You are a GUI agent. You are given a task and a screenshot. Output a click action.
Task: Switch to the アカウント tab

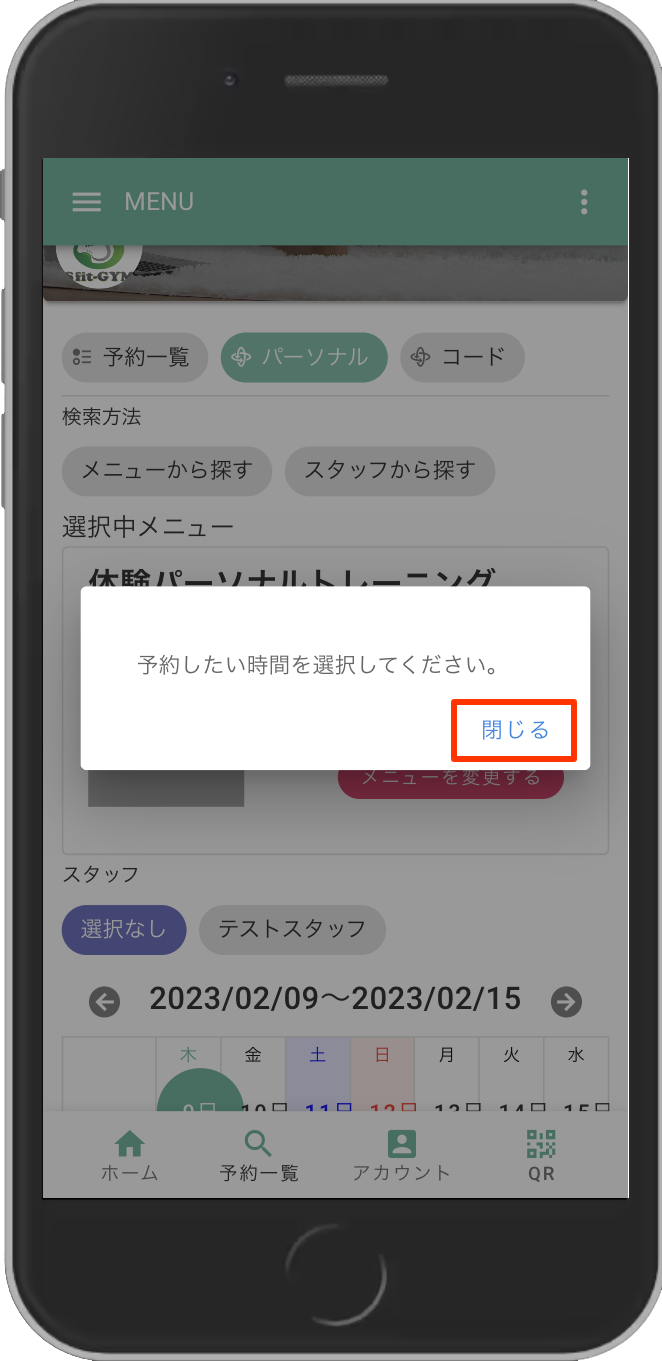click(401, 1156)
